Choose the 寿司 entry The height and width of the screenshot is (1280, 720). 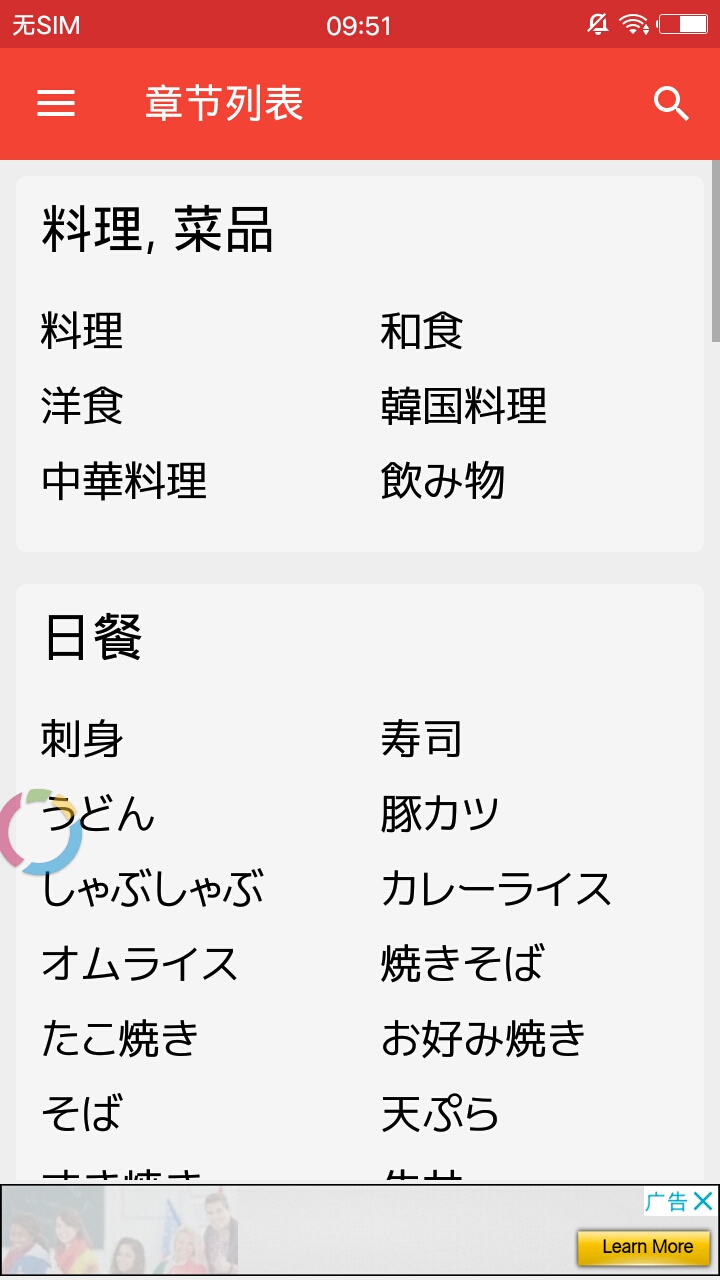point(422,740)
